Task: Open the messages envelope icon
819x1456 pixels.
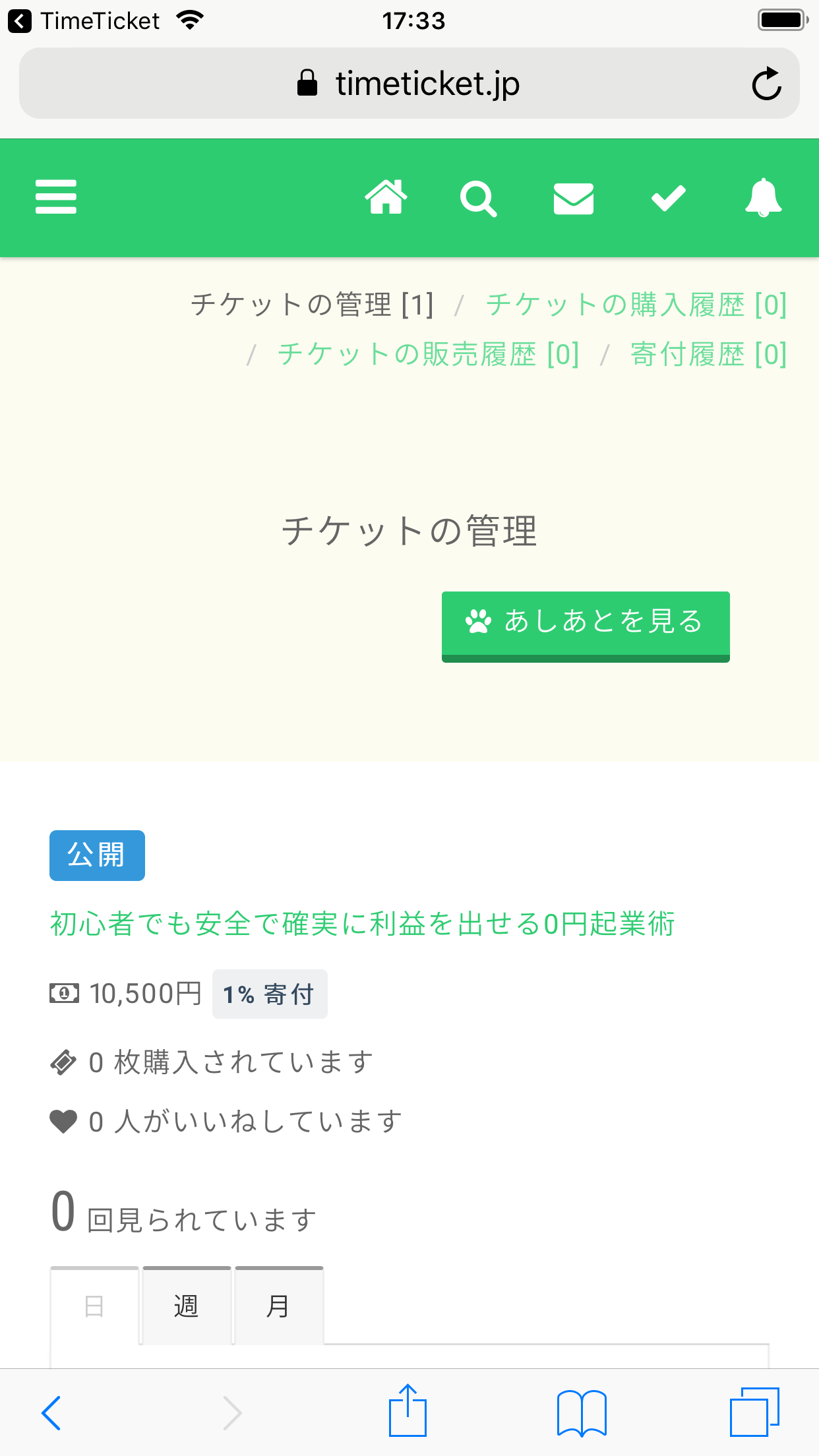Action: tap(573, 198)
